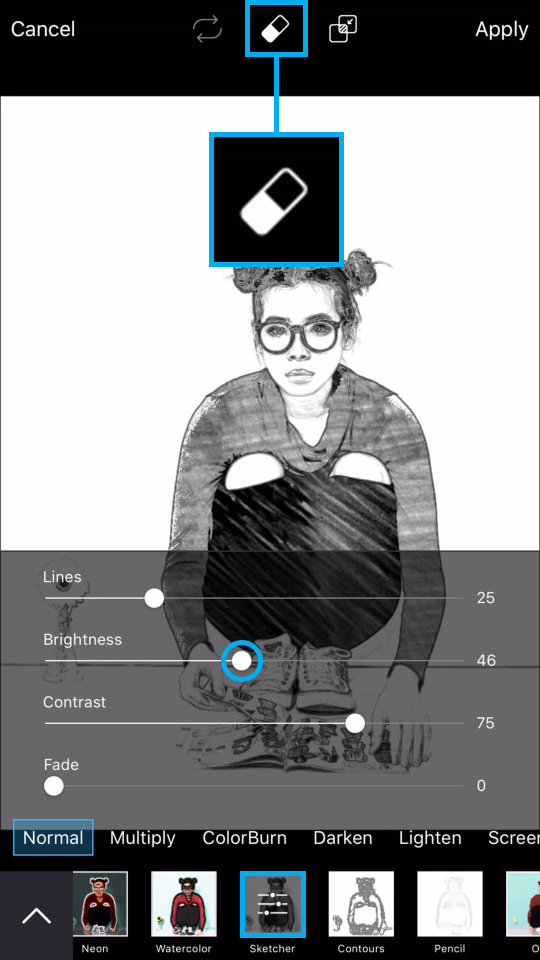Switch to Multiply blend mode
This screenshot has height=960, width=540.
click(x=143, y=838)
